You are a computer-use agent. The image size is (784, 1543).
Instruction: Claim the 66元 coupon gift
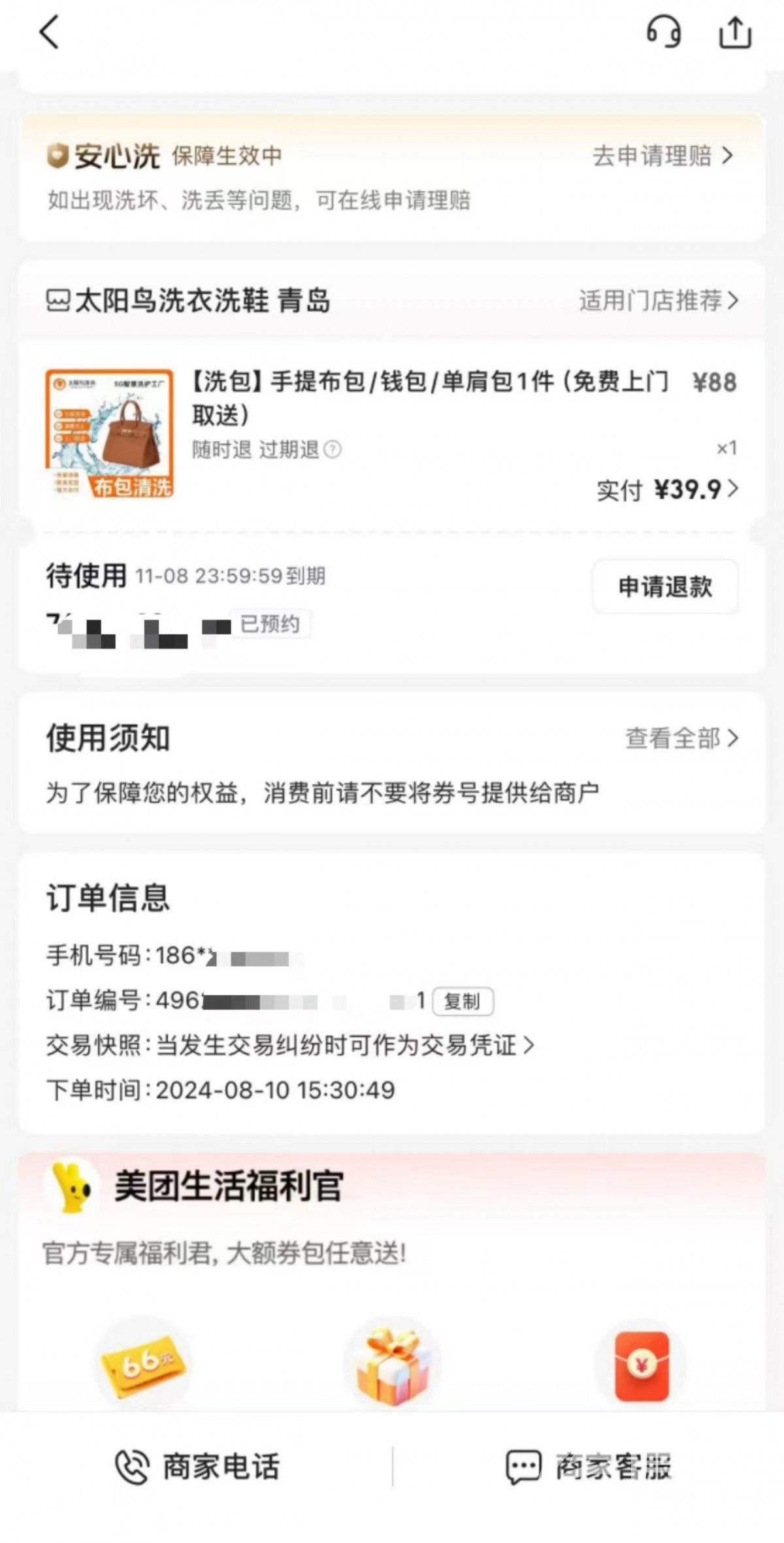144,1365
